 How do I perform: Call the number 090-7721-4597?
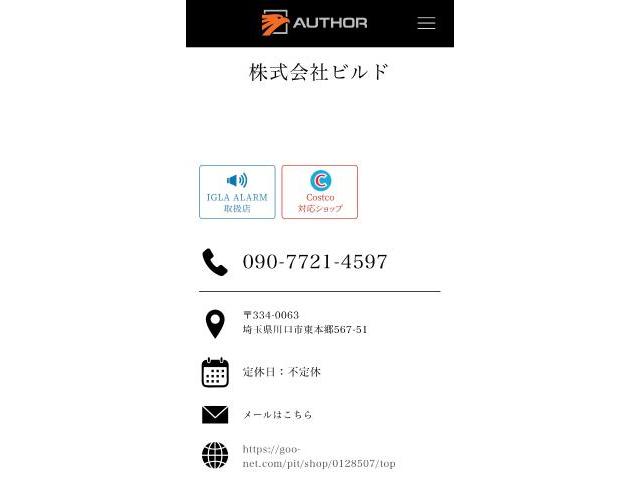click(x=314, y=262)
